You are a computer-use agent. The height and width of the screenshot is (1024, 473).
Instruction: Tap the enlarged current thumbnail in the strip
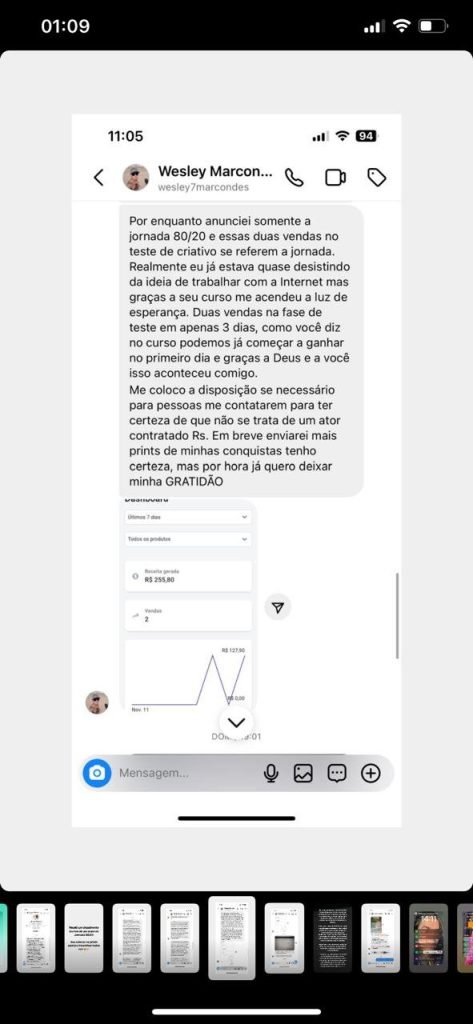(232, 938)
